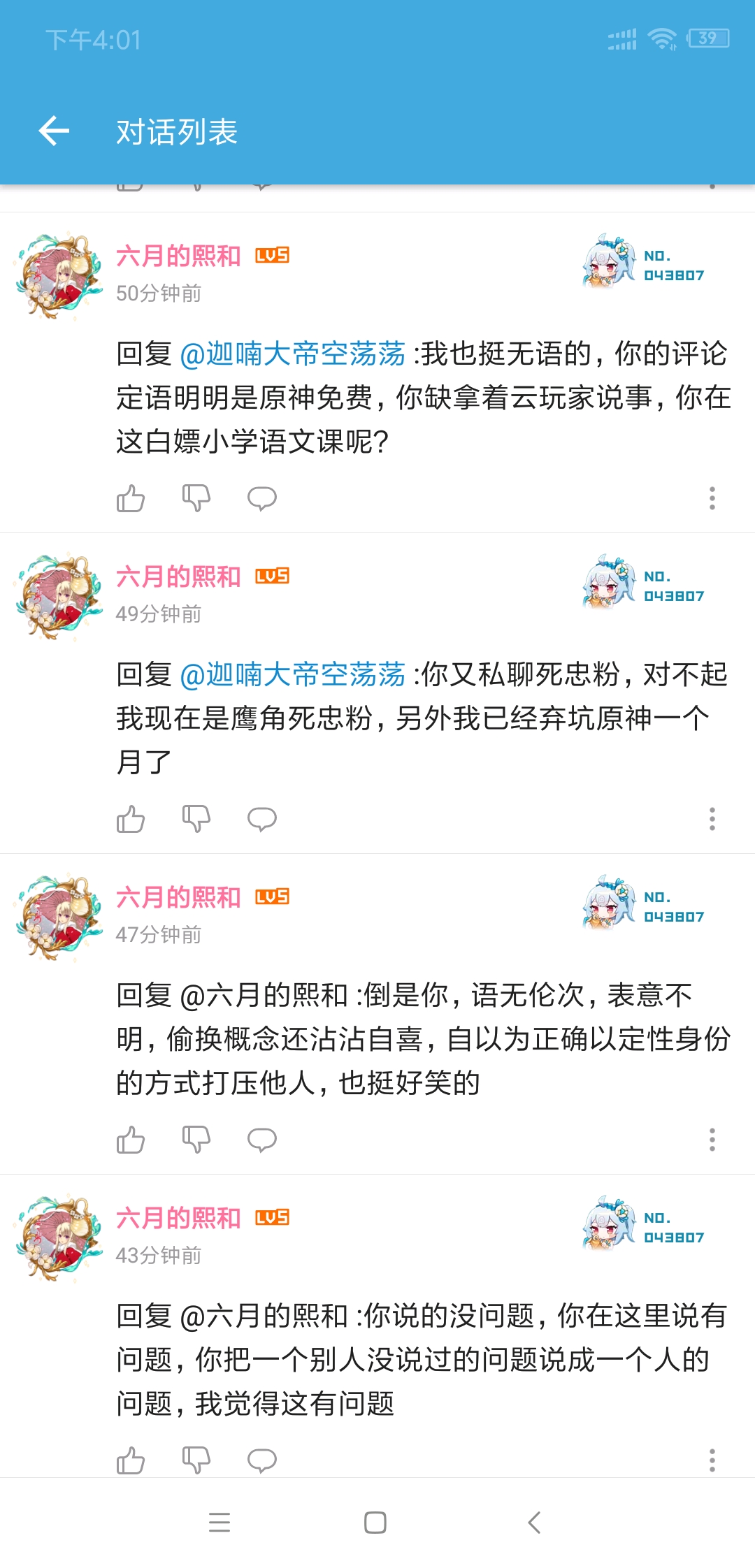Screen dimensions: 755x1568
Task: Open more options for the 50分钟前 comment
Action: pos(712,498)
